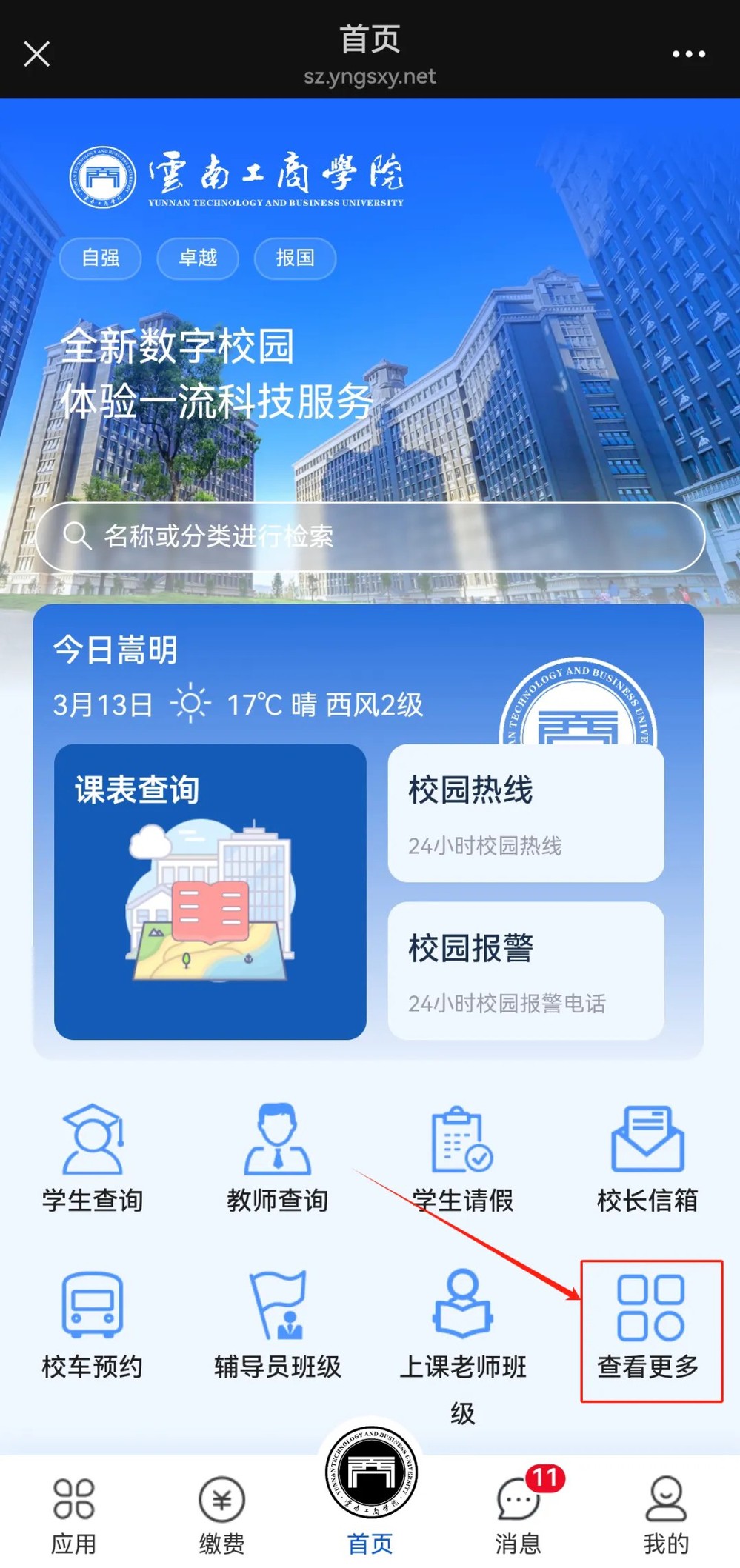Open the 课表查询 timetable card
Screen dimensions: 740x1568
coord(210,891)
